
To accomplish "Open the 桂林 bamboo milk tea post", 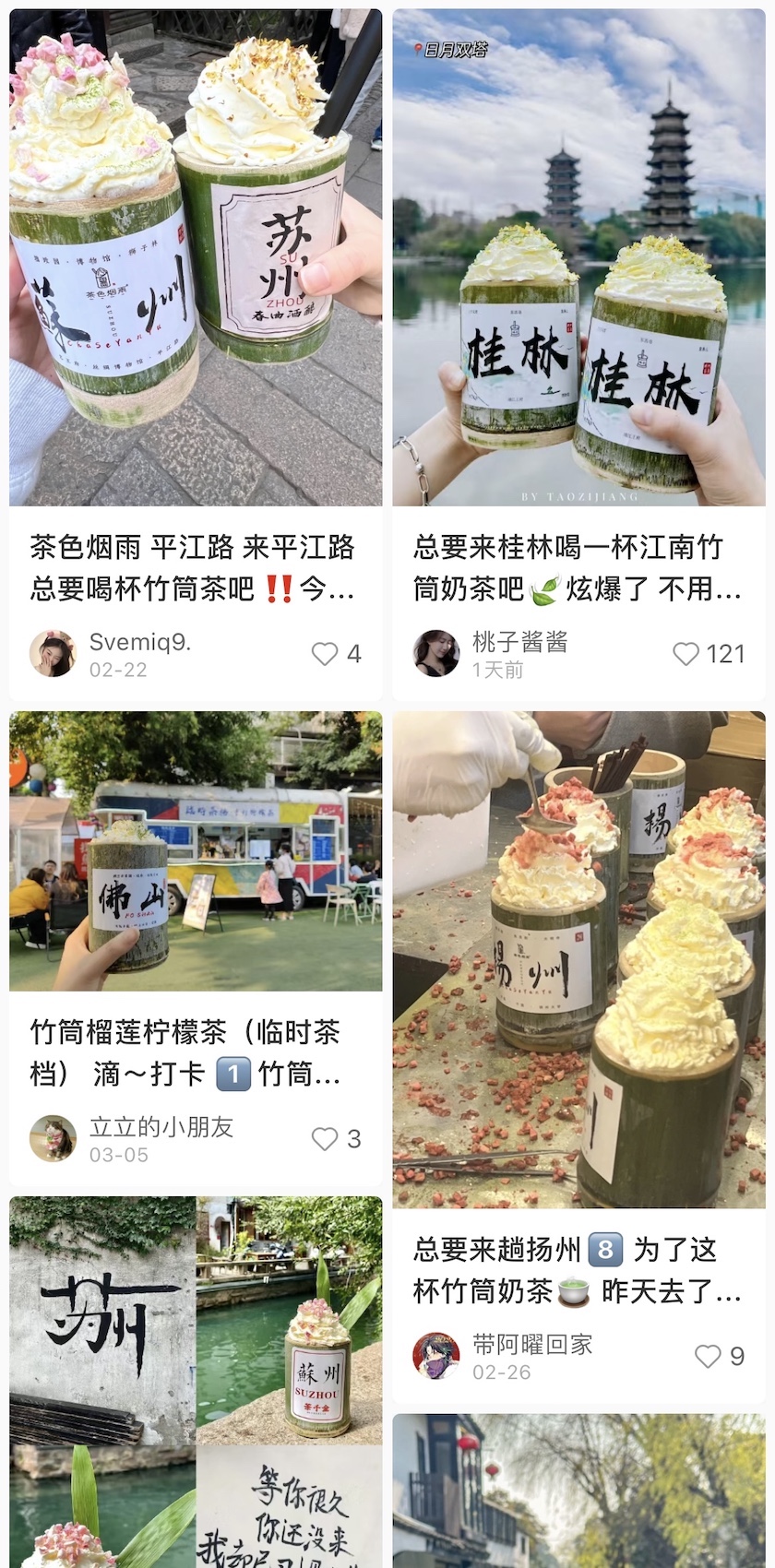I will (579, 258).
